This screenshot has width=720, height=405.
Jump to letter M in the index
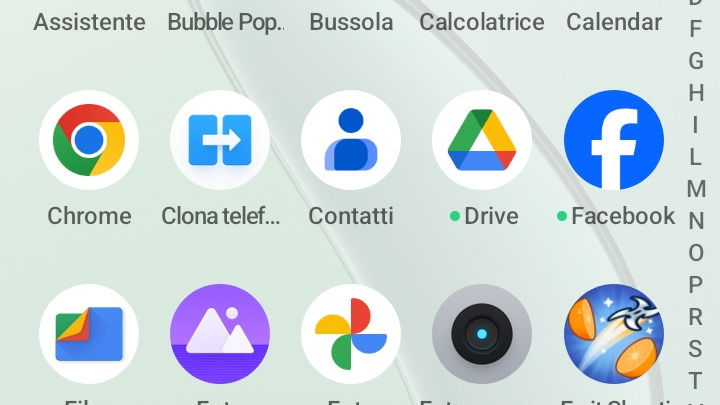[696, 188]
